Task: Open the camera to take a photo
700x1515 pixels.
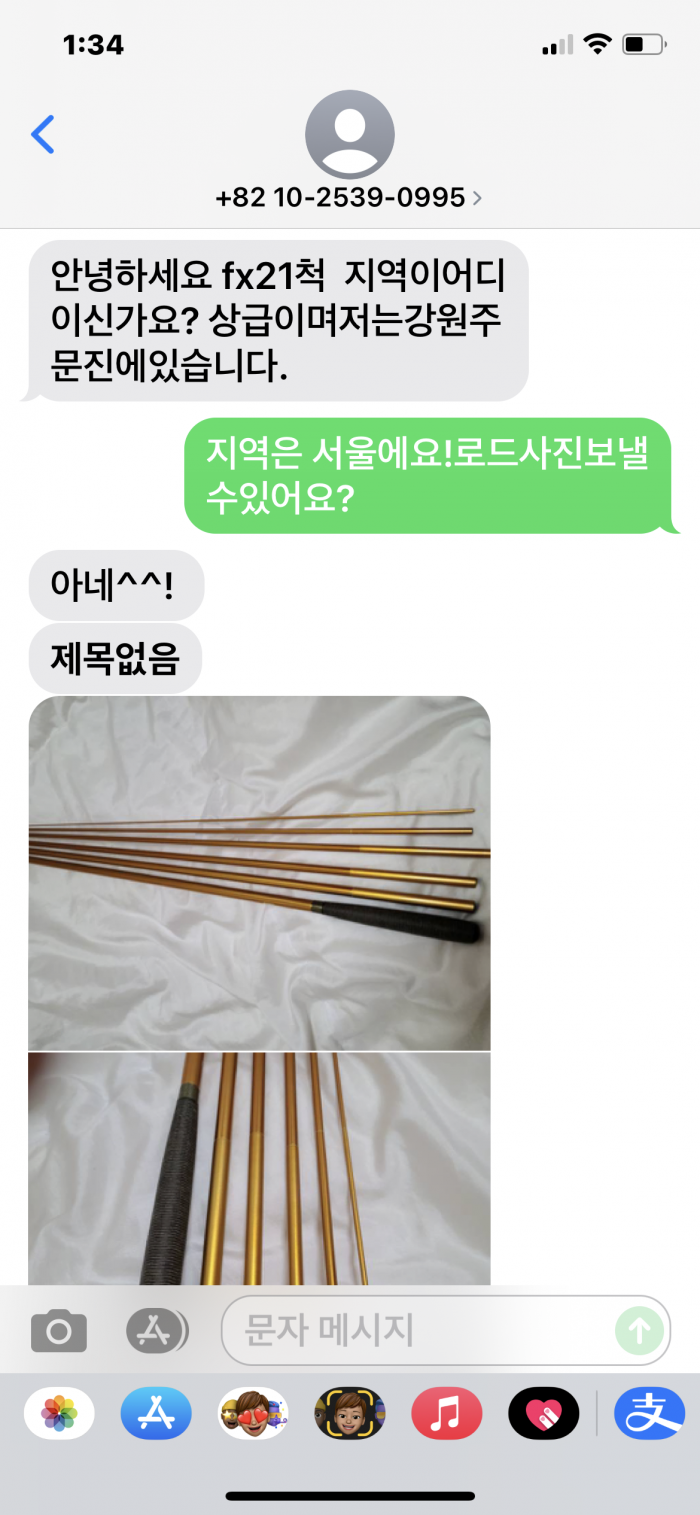Action: tap(59, 1331)
